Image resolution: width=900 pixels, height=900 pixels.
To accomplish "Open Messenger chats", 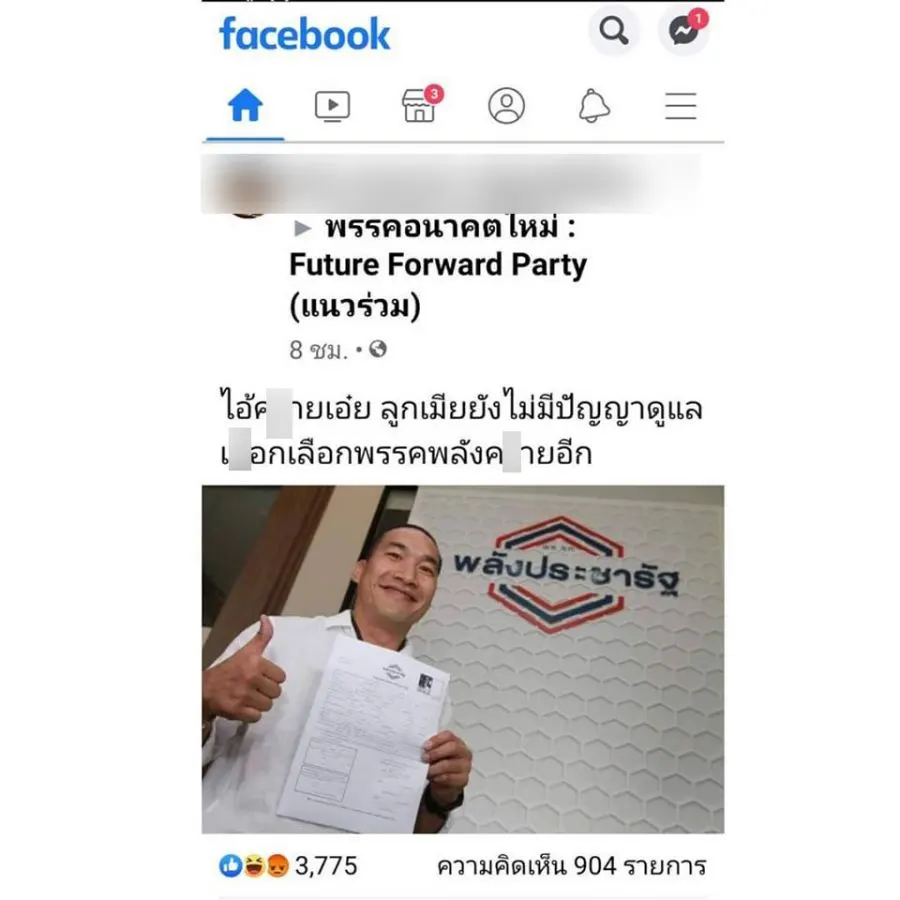I will [683, 32].
